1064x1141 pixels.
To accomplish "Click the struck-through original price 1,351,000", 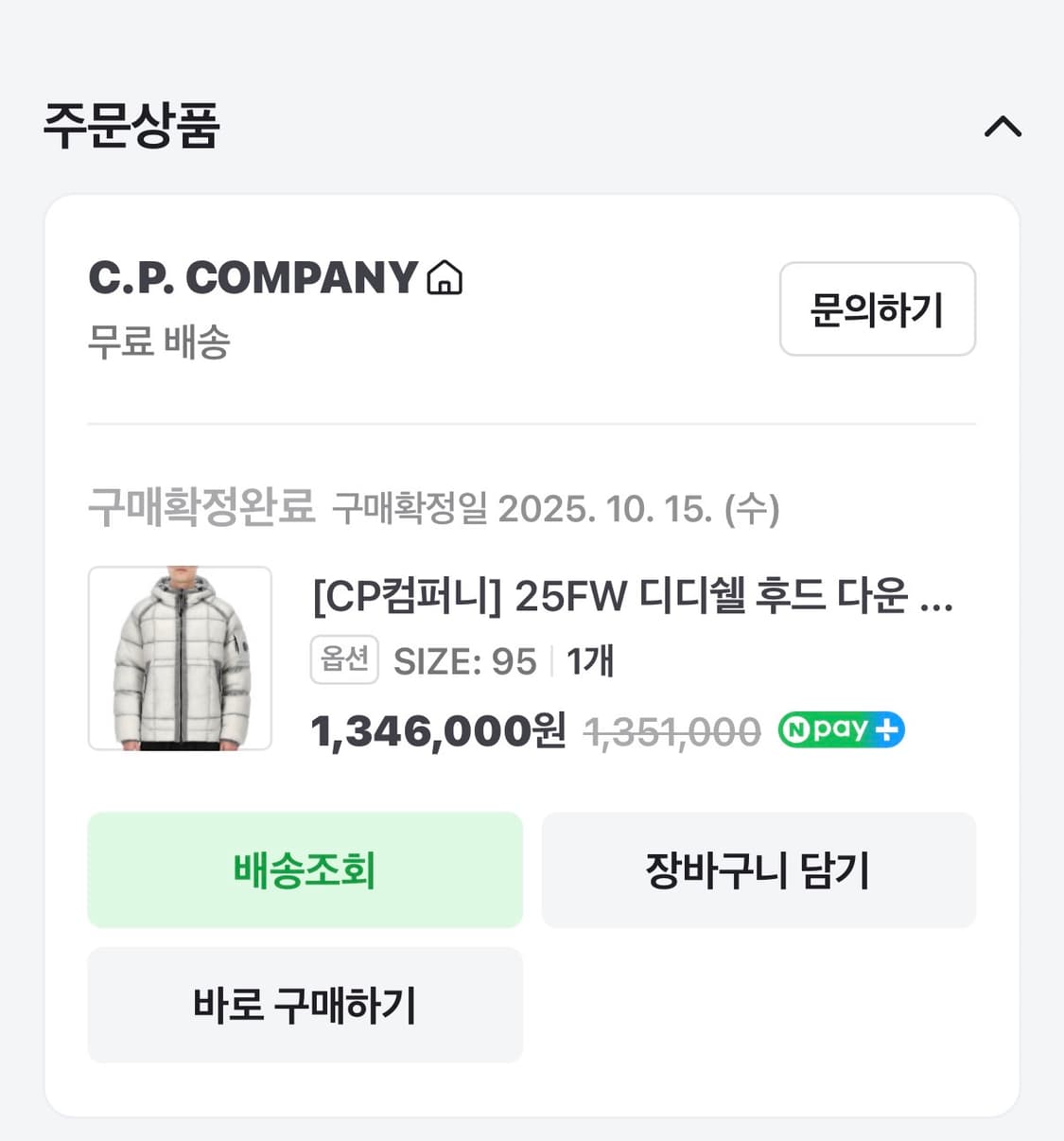I will coord(673,729).
